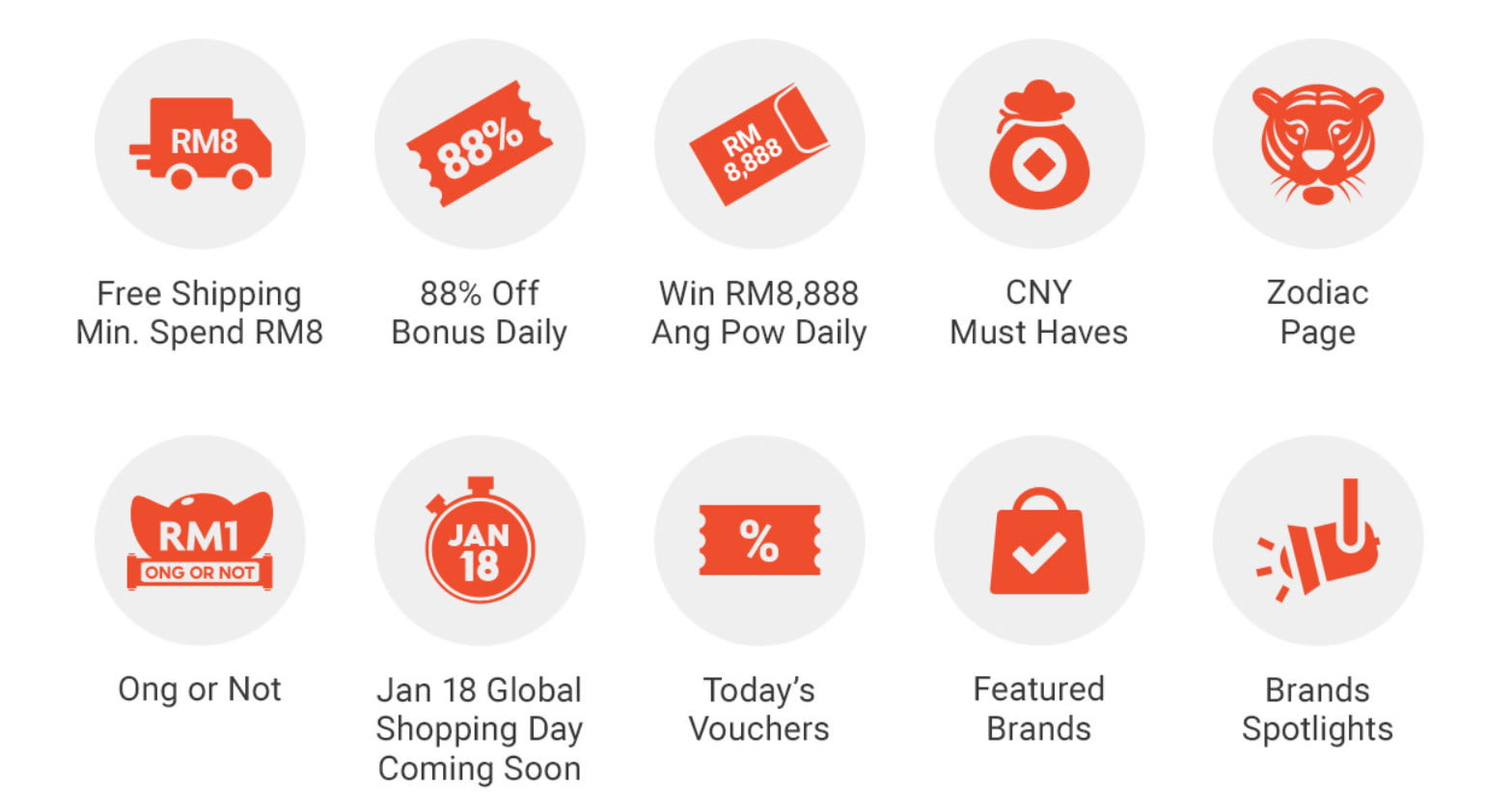Open Brands Spotlights
Screen dimensions: 1487x812
pyautogui.click(x=1317, y=540)
